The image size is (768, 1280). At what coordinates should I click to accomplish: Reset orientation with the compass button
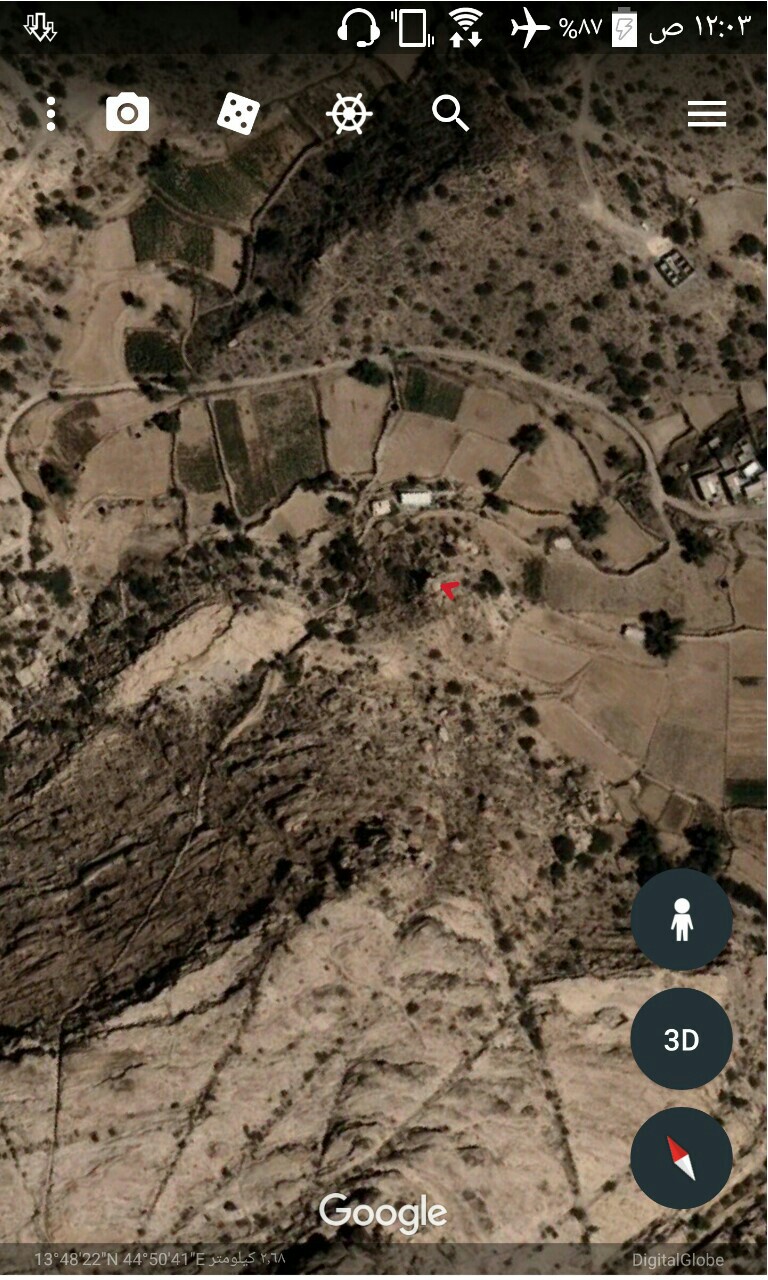point(682,1158)
